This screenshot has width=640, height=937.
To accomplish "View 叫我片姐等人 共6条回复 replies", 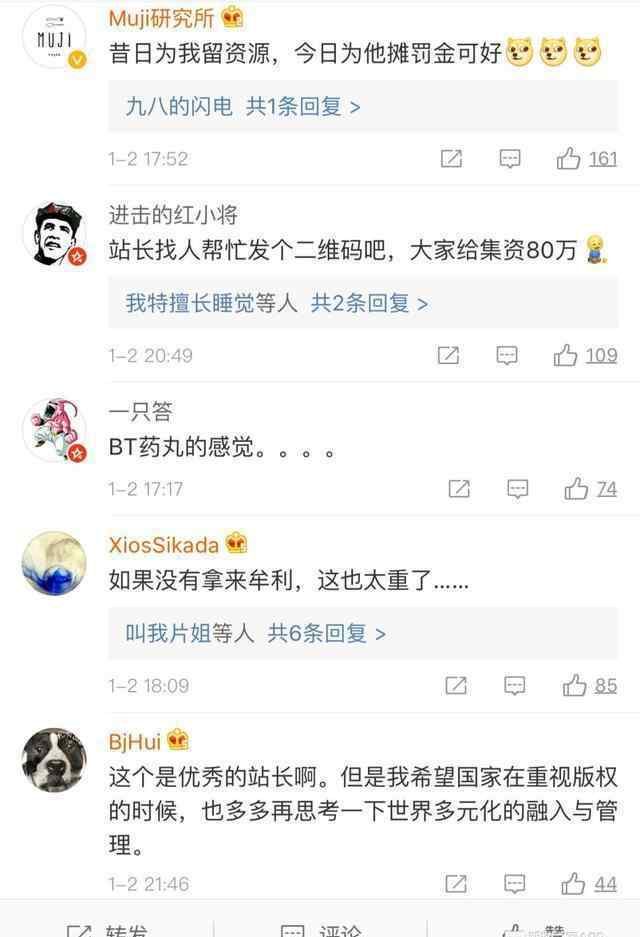I will coord(255,633).
